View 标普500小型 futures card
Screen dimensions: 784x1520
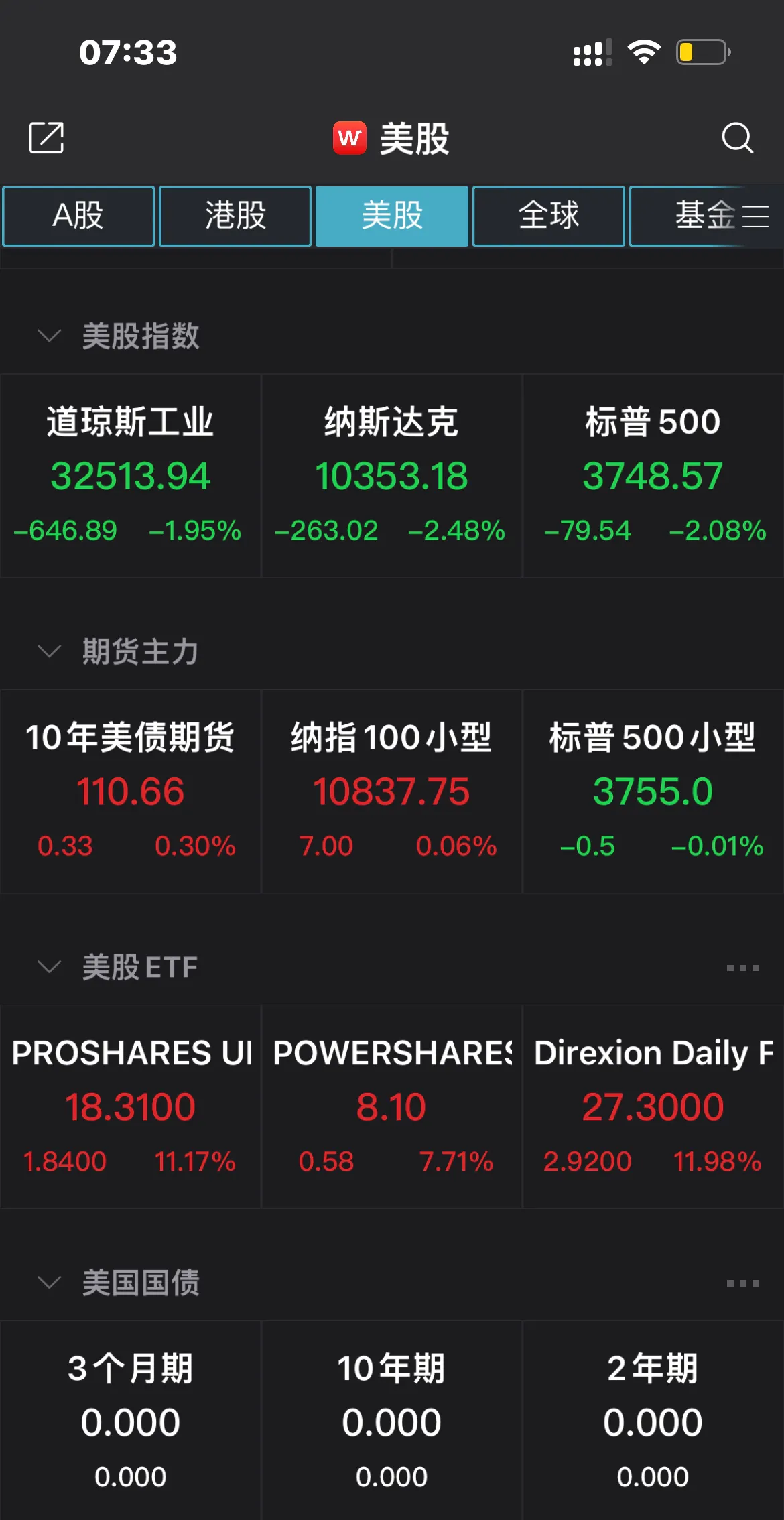coord(653,791)
